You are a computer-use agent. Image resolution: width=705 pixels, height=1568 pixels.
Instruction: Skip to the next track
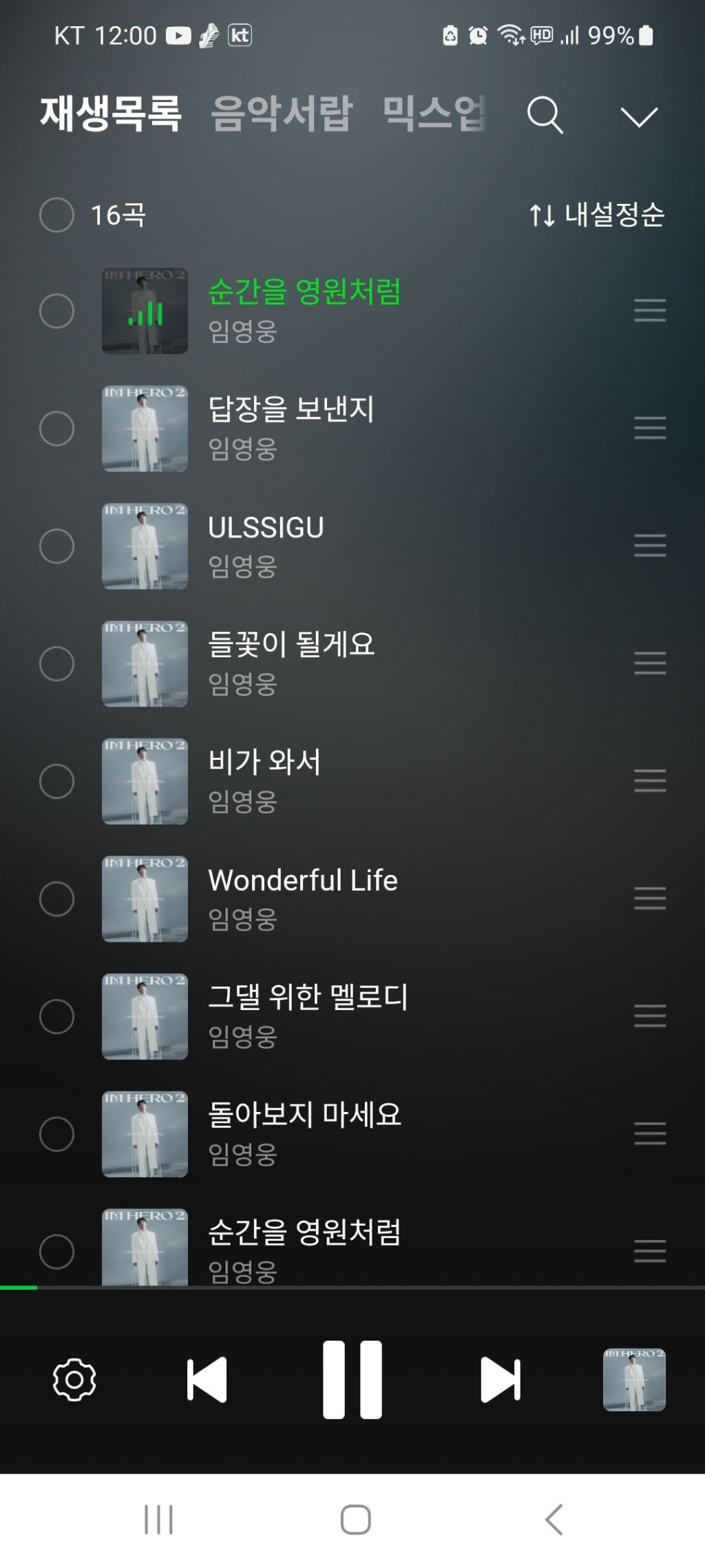tap(500, 1380)
